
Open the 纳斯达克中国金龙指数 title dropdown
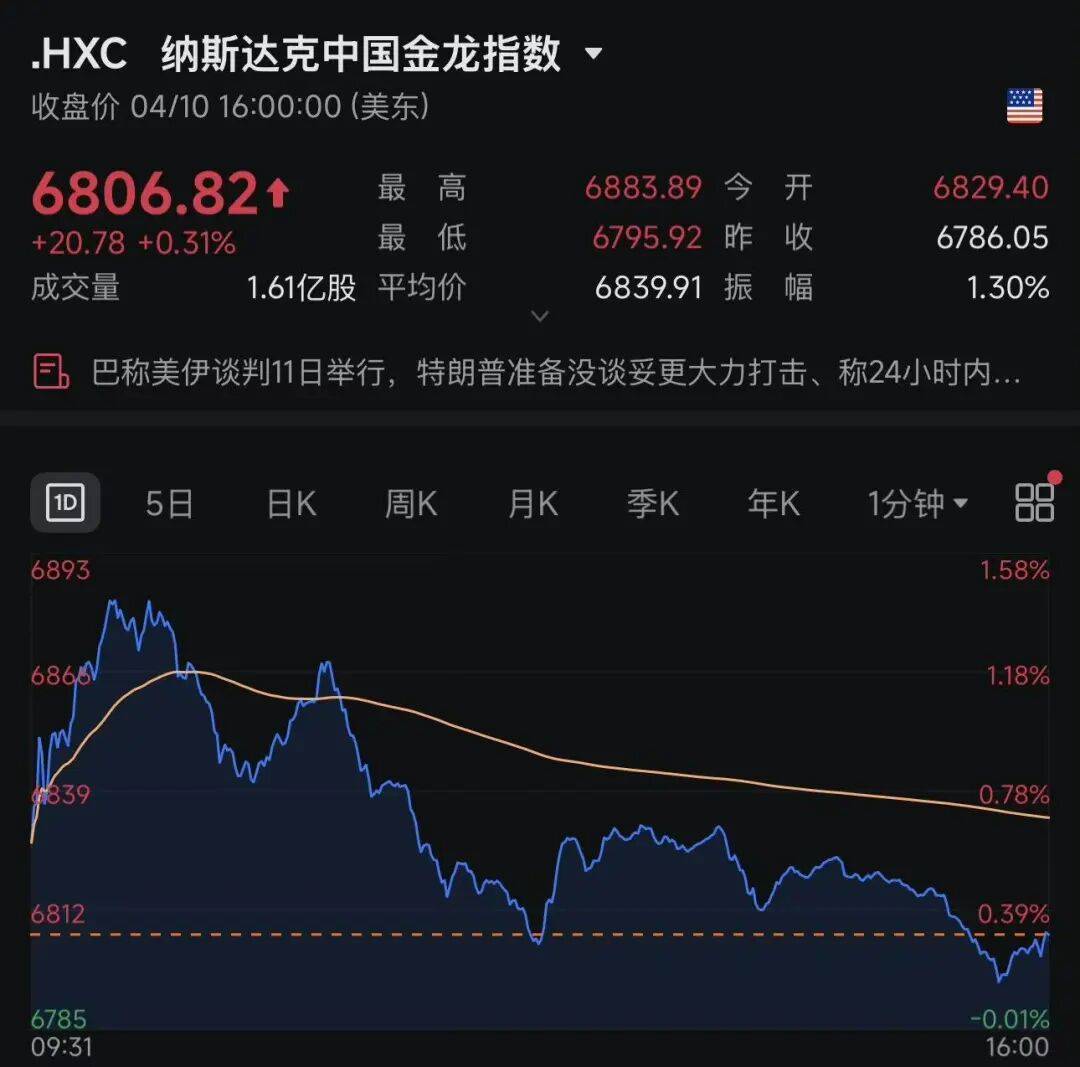[x=593, y=54]
